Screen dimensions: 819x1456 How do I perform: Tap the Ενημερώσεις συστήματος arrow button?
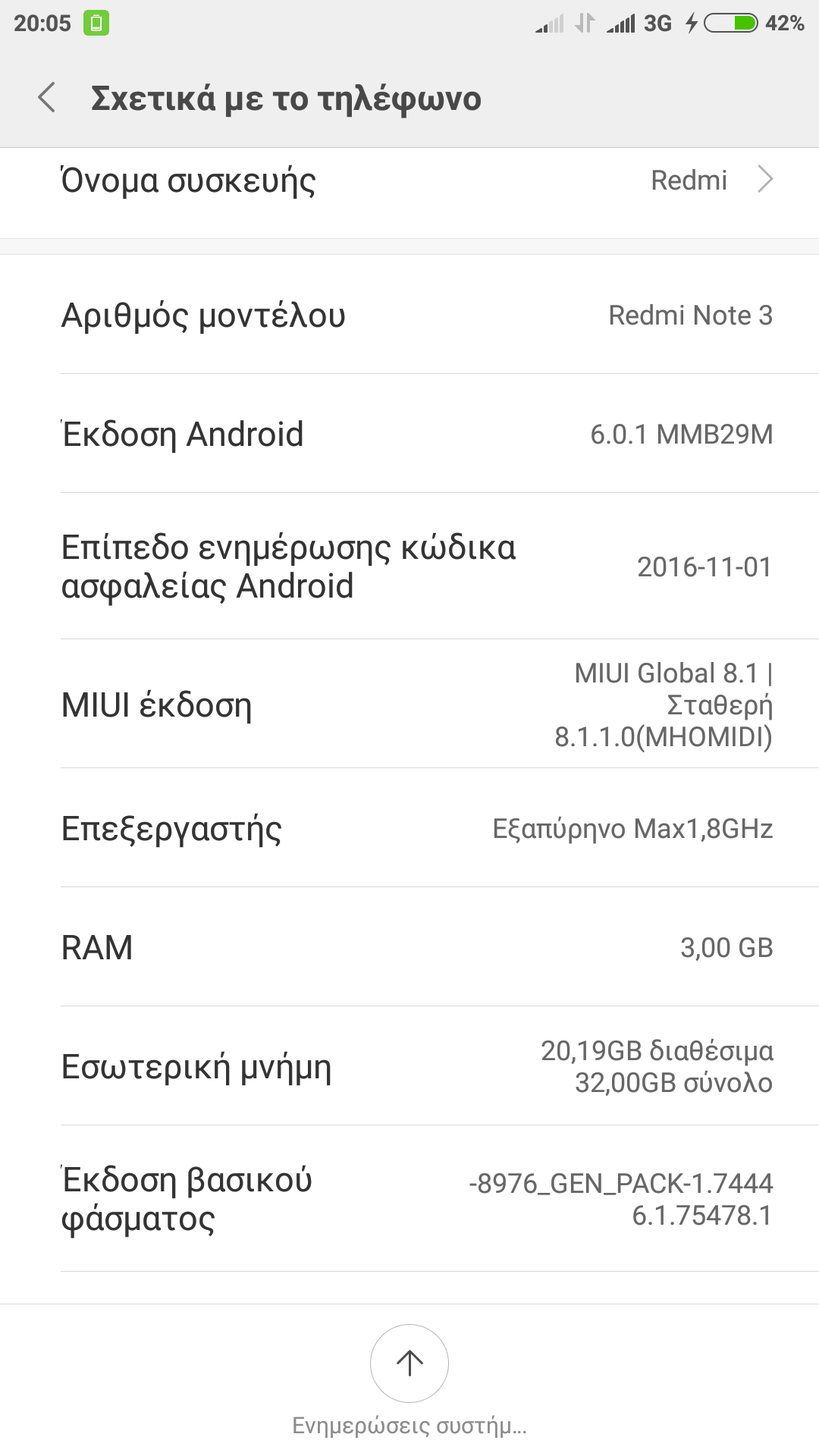click(409, 1363)
